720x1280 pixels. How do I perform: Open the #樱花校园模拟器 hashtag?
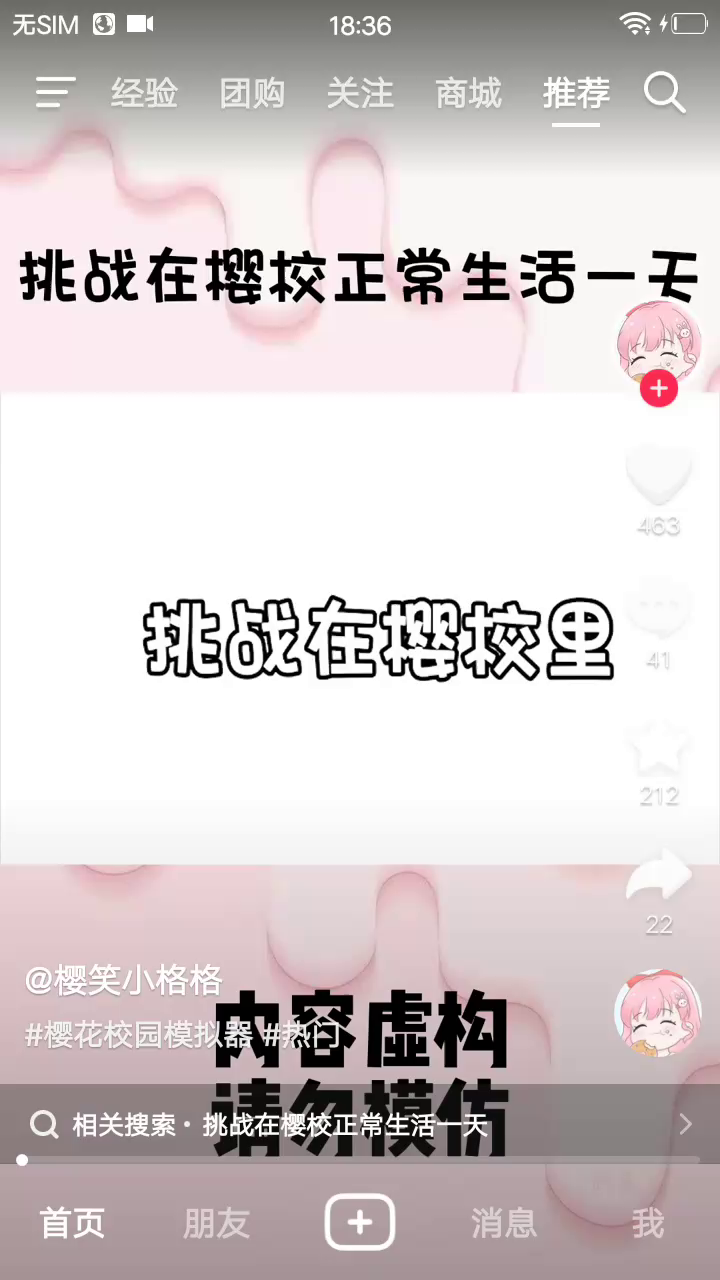[x=138, y=1035]
